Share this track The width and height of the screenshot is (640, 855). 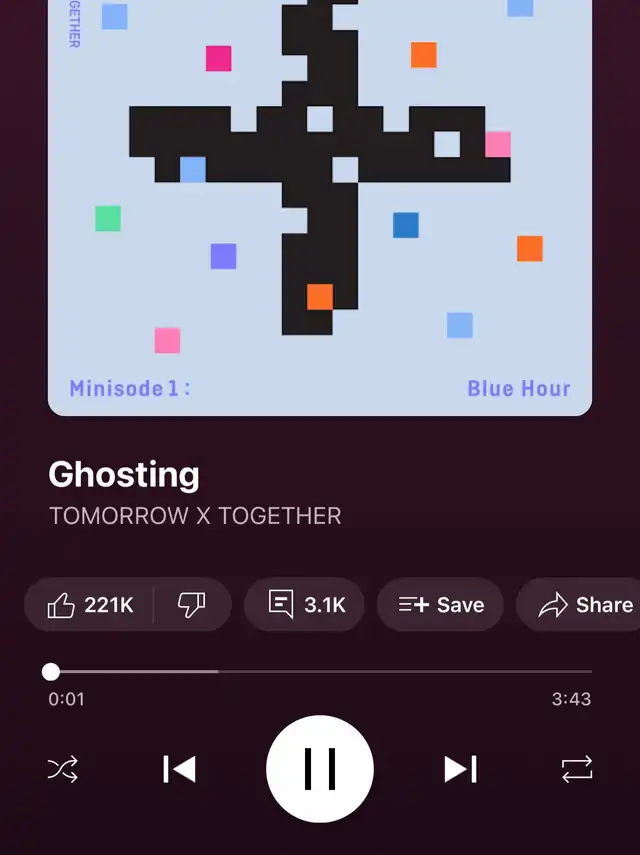[585, 605]
